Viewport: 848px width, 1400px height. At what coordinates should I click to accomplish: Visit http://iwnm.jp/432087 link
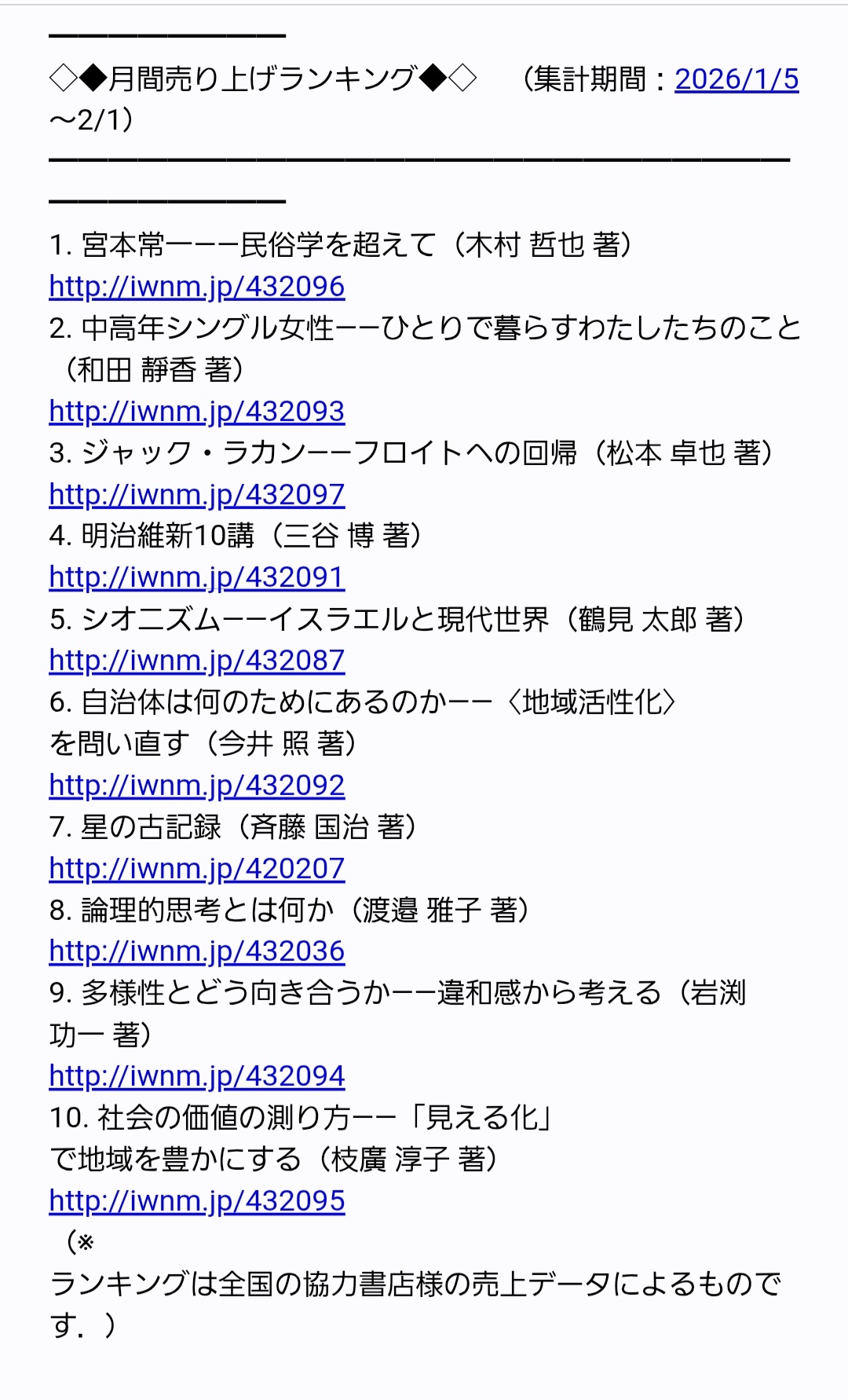(196, 661)
